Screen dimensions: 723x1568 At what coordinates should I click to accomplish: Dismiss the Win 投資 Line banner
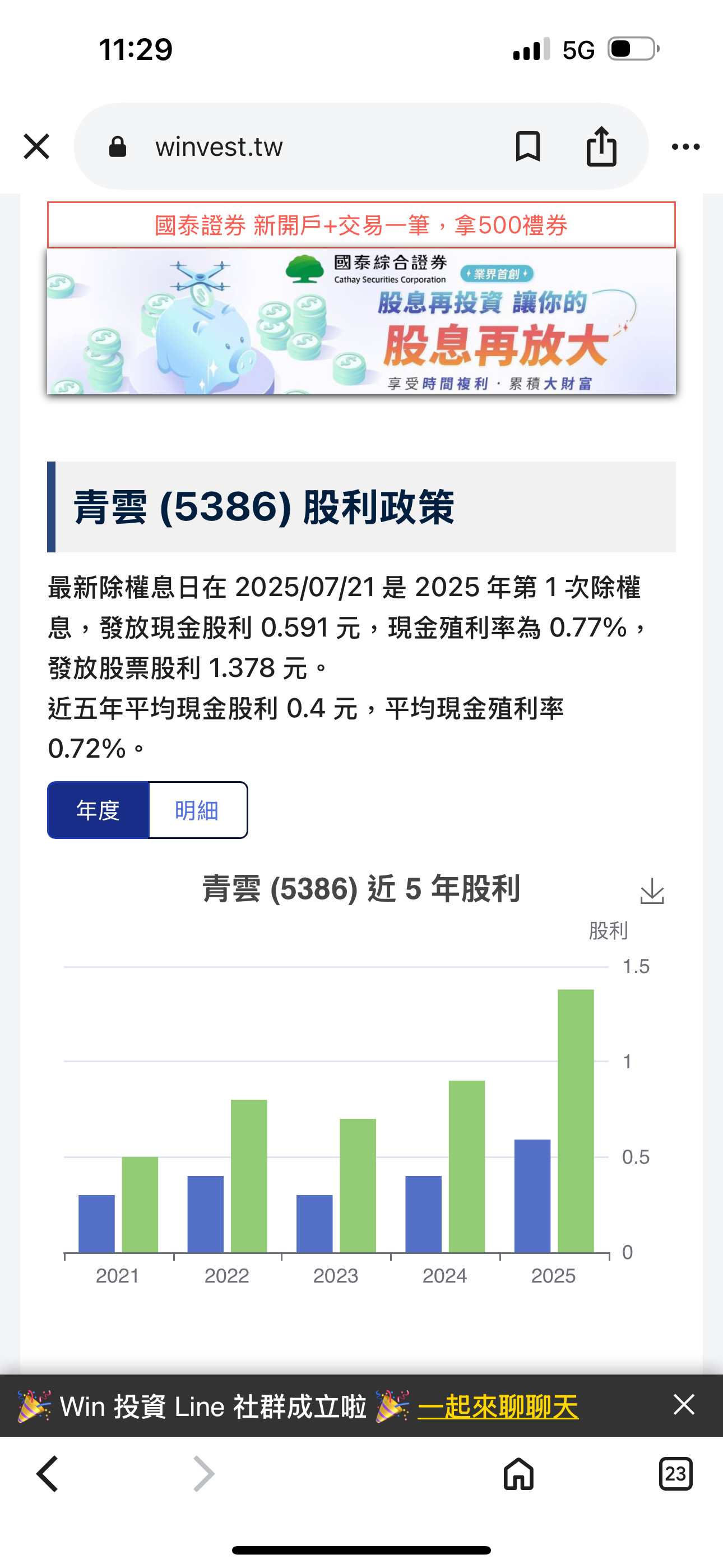[683, 1405]
